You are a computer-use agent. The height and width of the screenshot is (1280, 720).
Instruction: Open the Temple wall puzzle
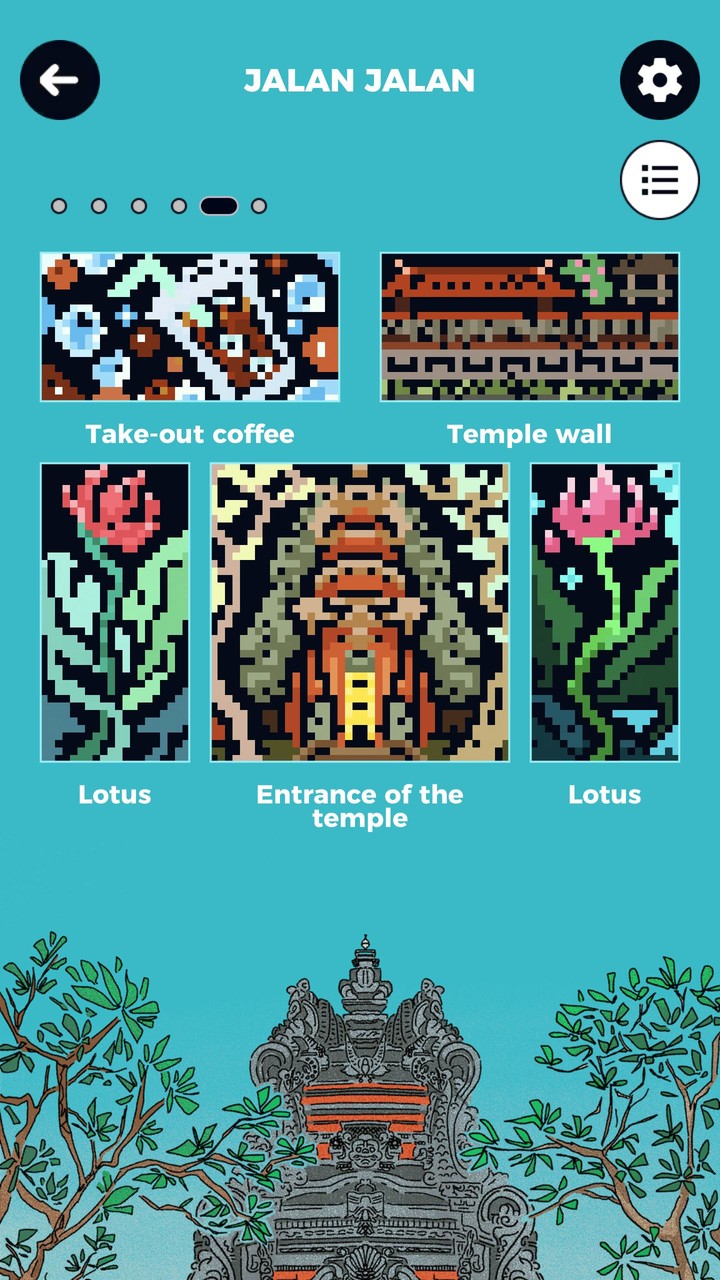pyautogui.click(x=530, y=327)
